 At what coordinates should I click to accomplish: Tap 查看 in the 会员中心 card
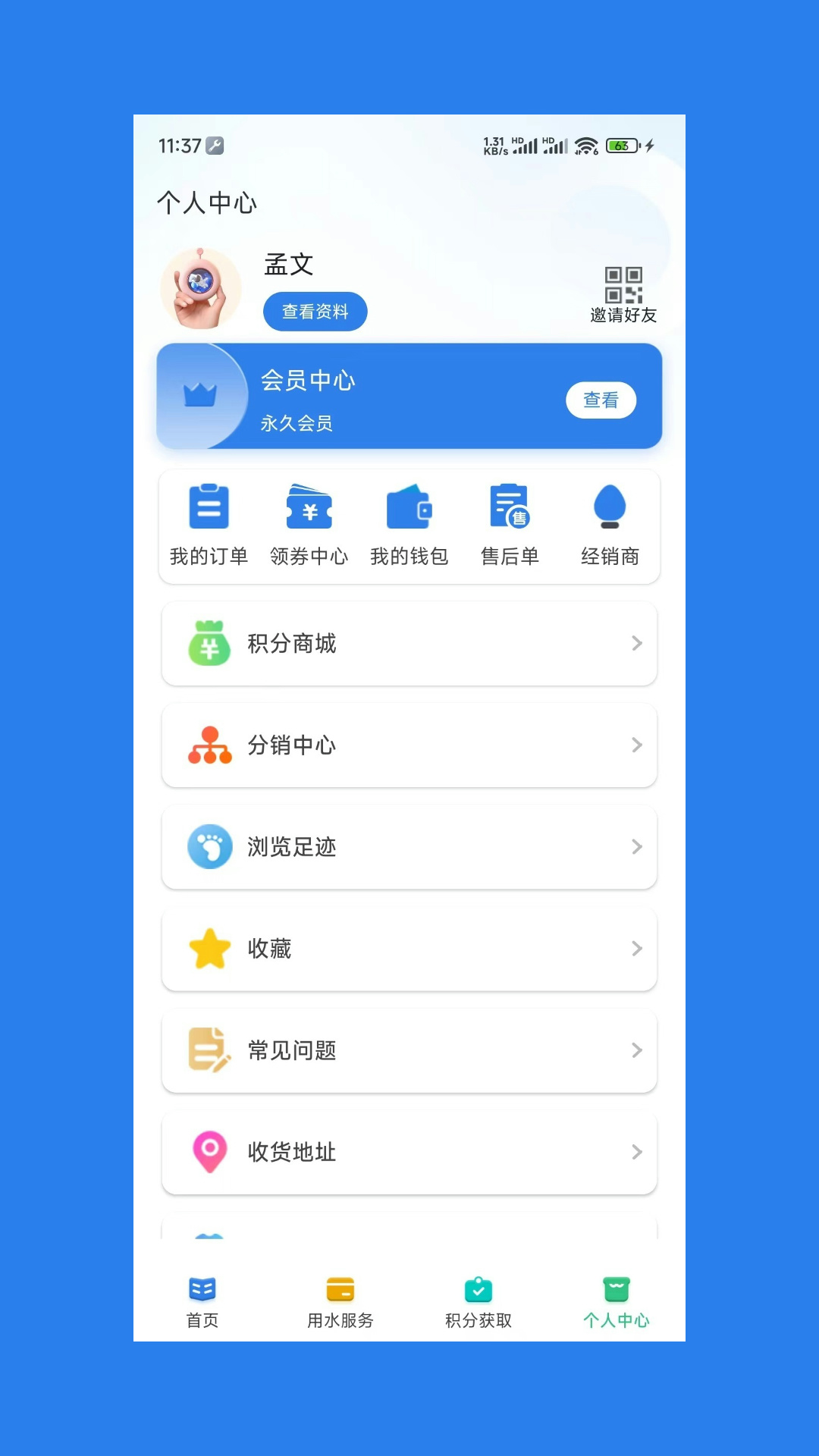click(x=601, y=400)
